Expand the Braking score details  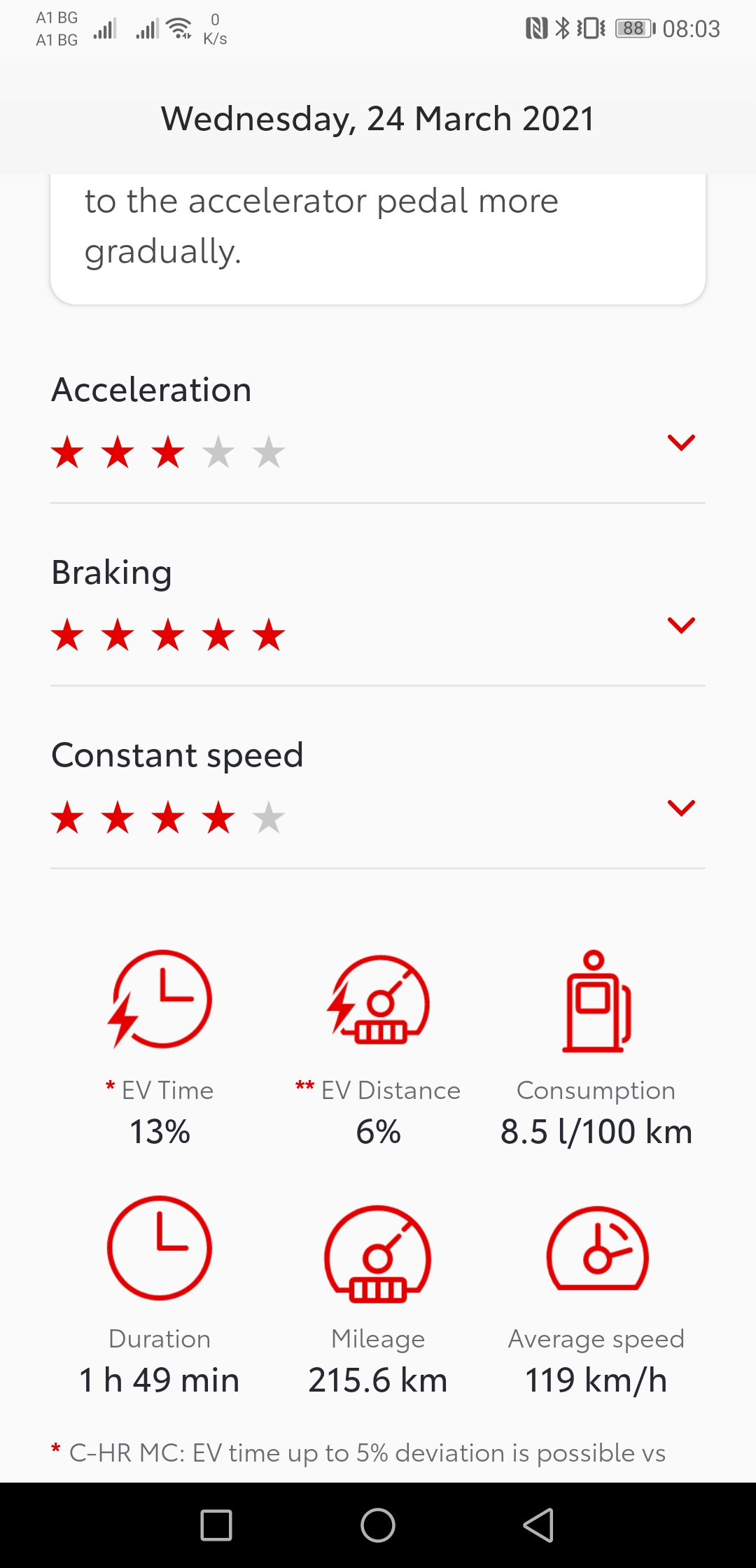tap(681, 625)
